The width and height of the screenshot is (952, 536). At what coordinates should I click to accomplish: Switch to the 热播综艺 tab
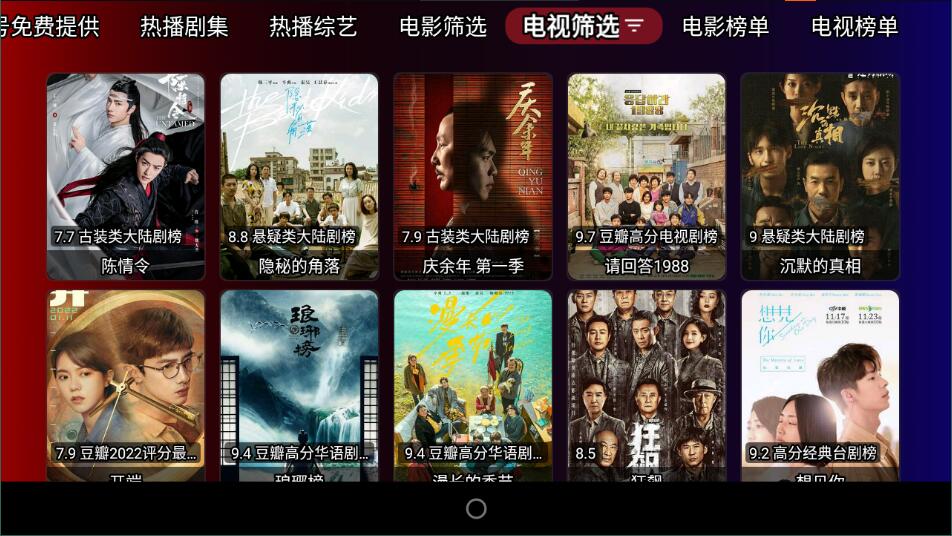pos(313,27)
